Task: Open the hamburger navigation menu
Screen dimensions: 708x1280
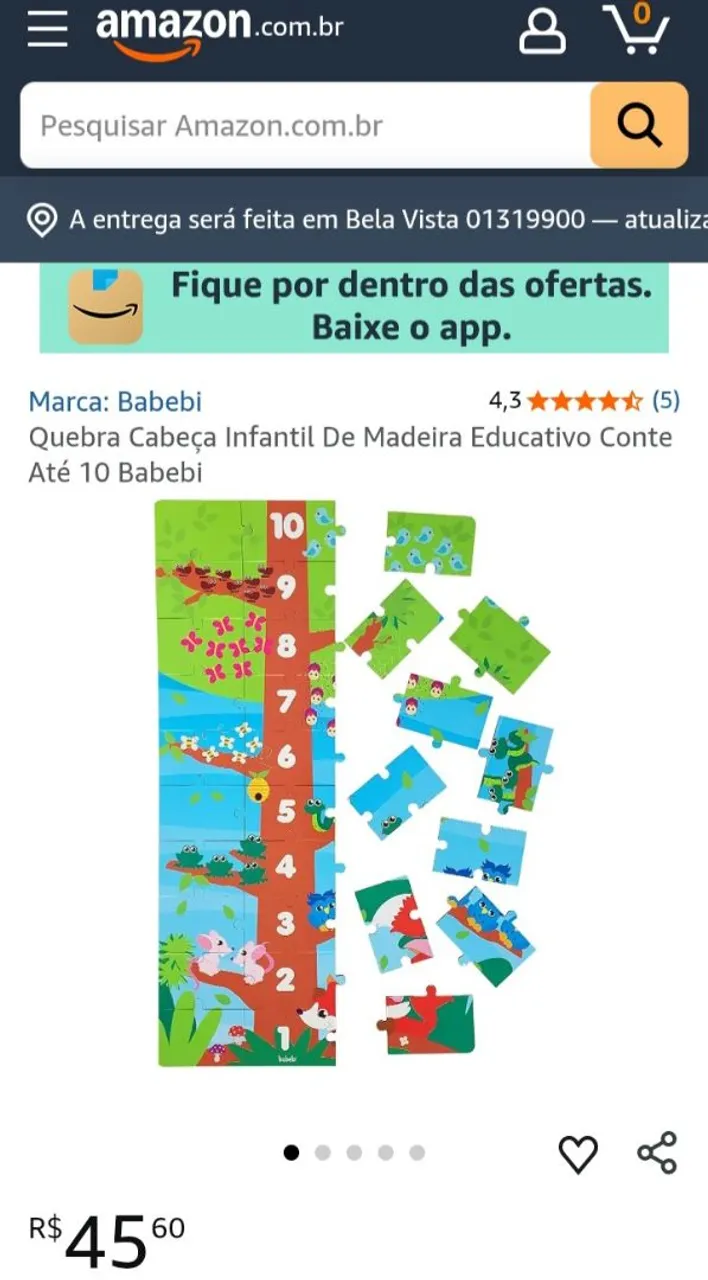Action: click(x=47, y=30)
